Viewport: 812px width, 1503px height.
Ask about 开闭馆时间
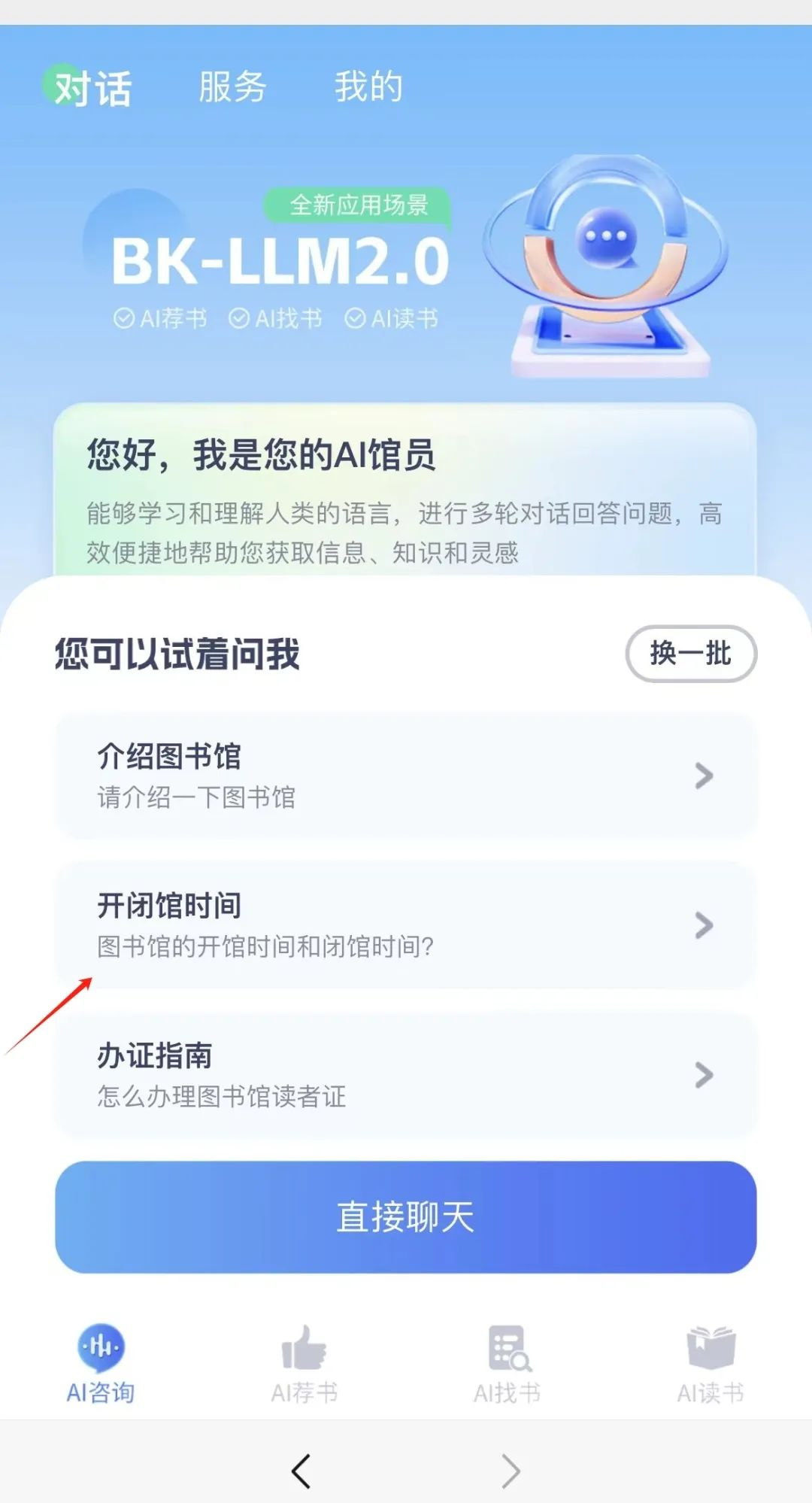point(405,925)
